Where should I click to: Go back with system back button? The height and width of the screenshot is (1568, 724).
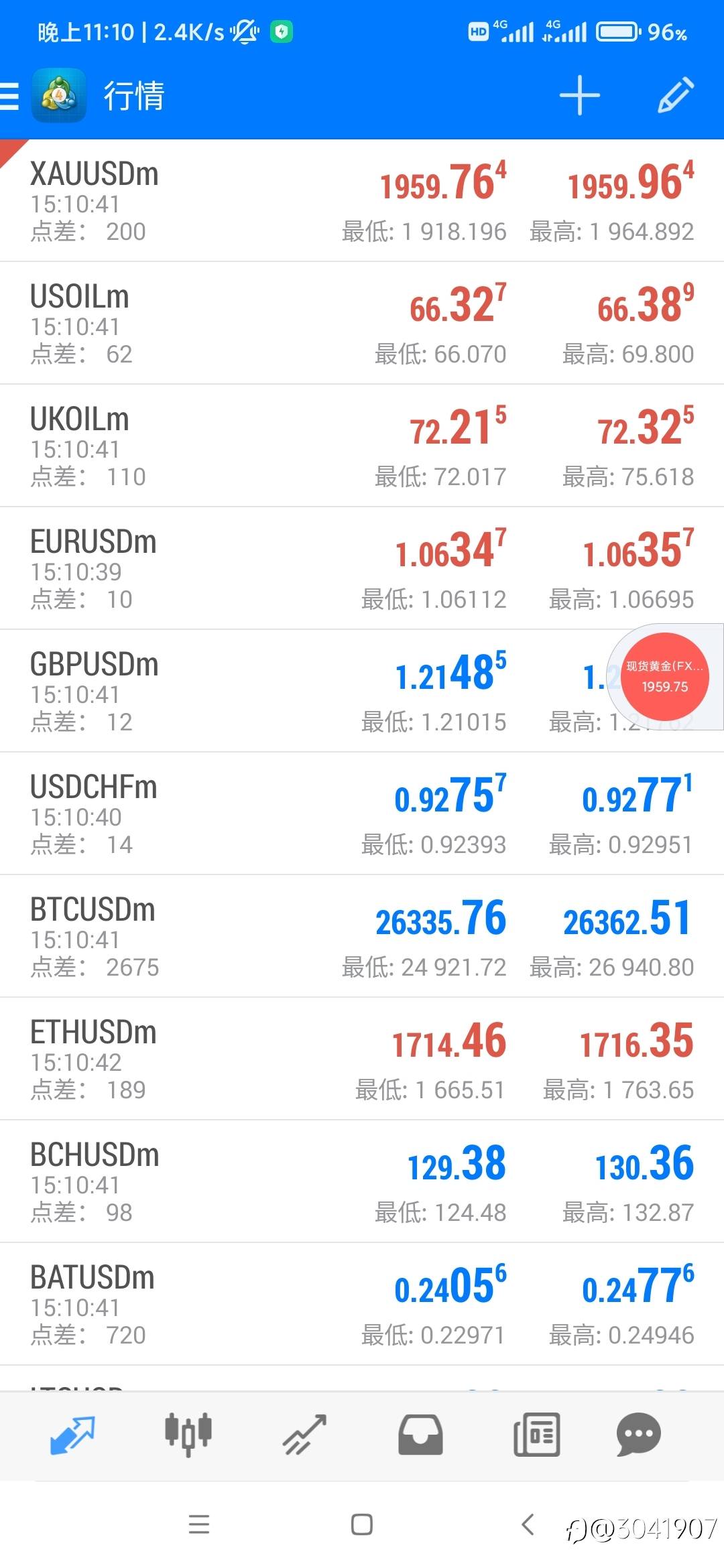pos(528,1524)
